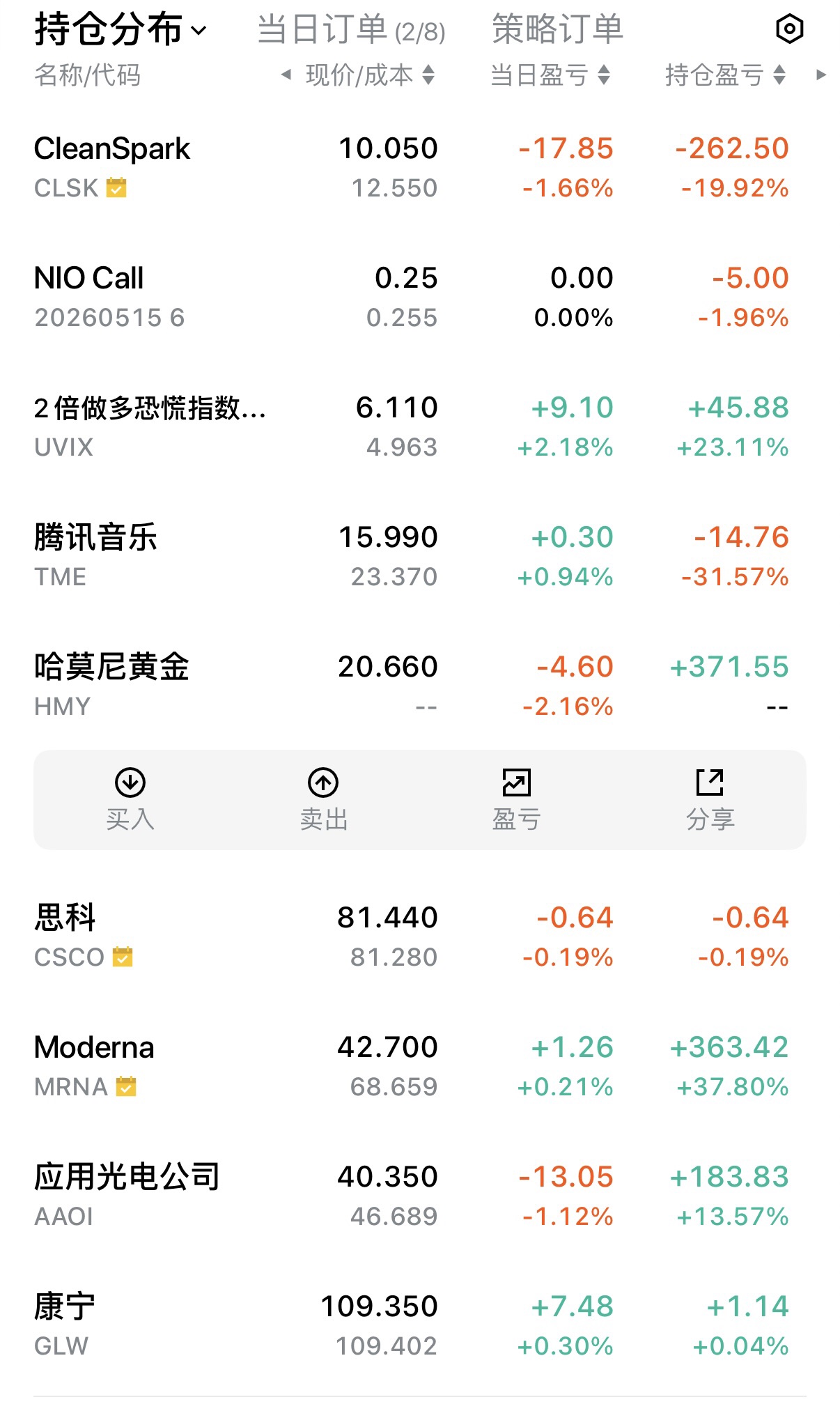Screen dimensions: 840x1411
Task: Sort by 当日盈亏 column
Action: (550, 75)
